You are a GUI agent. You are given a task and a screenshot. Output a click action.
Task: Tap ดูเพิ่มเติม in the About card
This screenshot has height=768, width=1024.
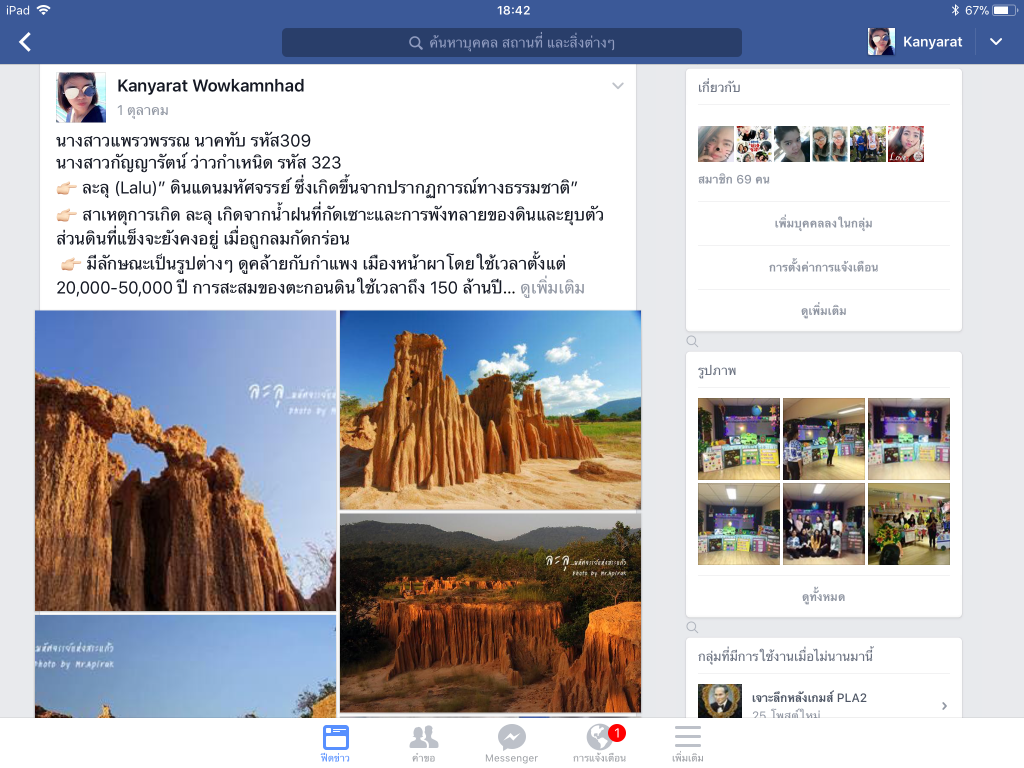click(823, 311)
